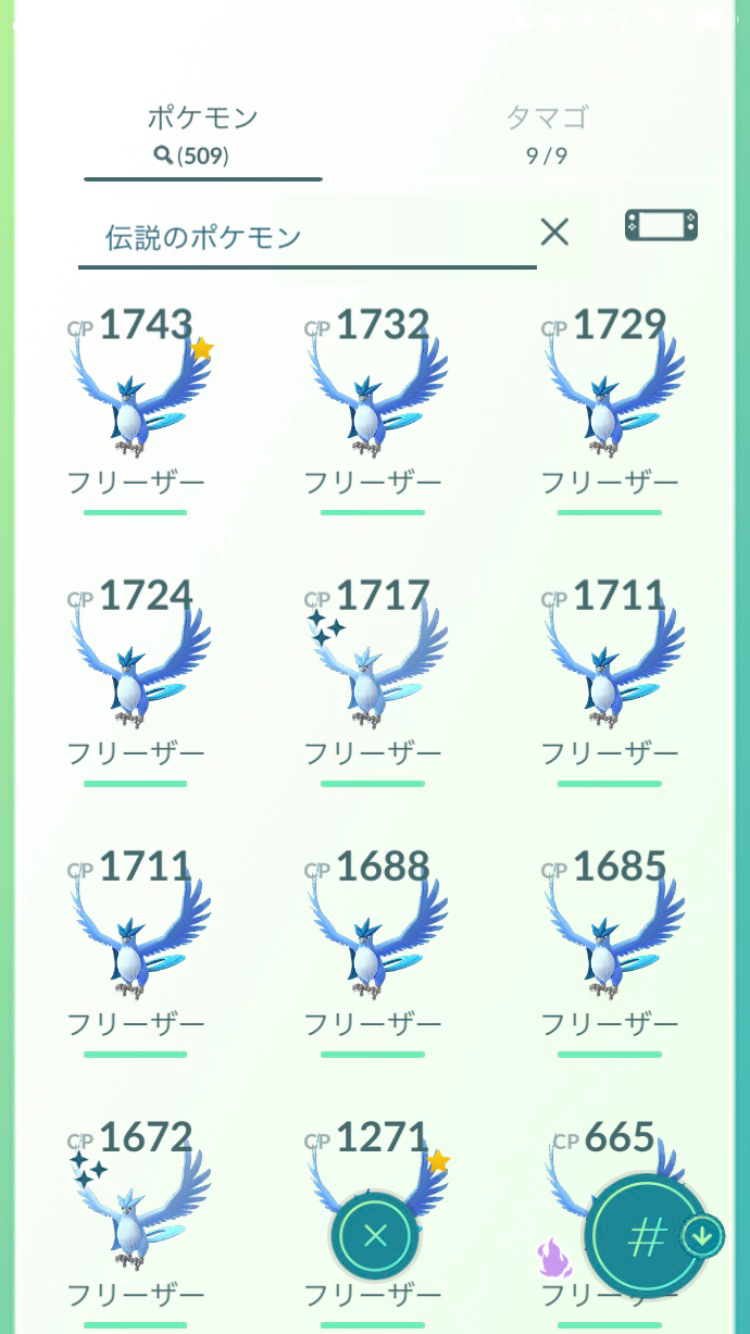Open the Nintendo Switch transfer icon
The width and height of the screenshot is (750, 1334).
(661, 226)
